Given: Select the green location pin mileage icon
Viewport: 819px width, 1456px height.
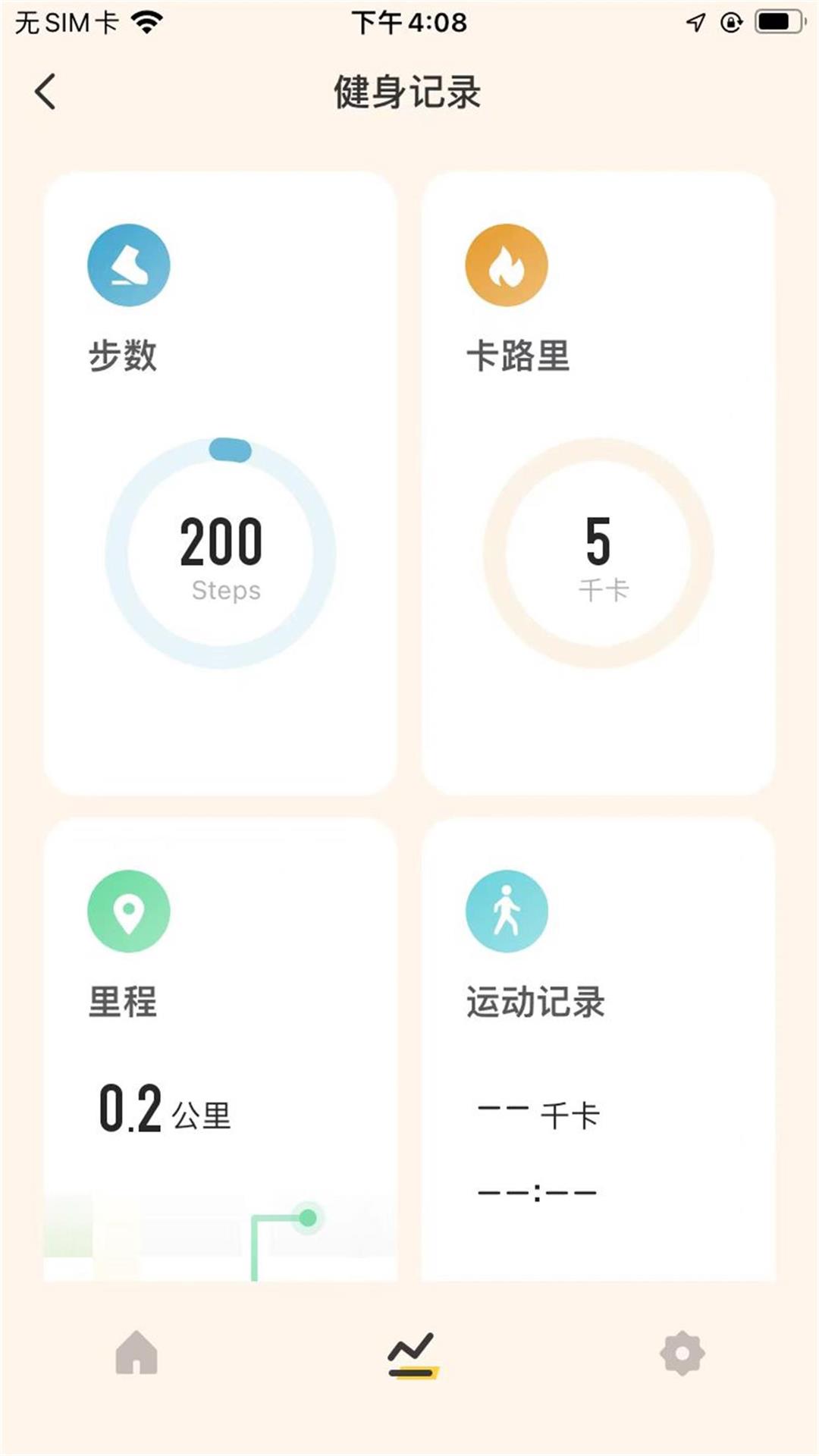Looking at the screenshot, I should [x=129, y=912].
